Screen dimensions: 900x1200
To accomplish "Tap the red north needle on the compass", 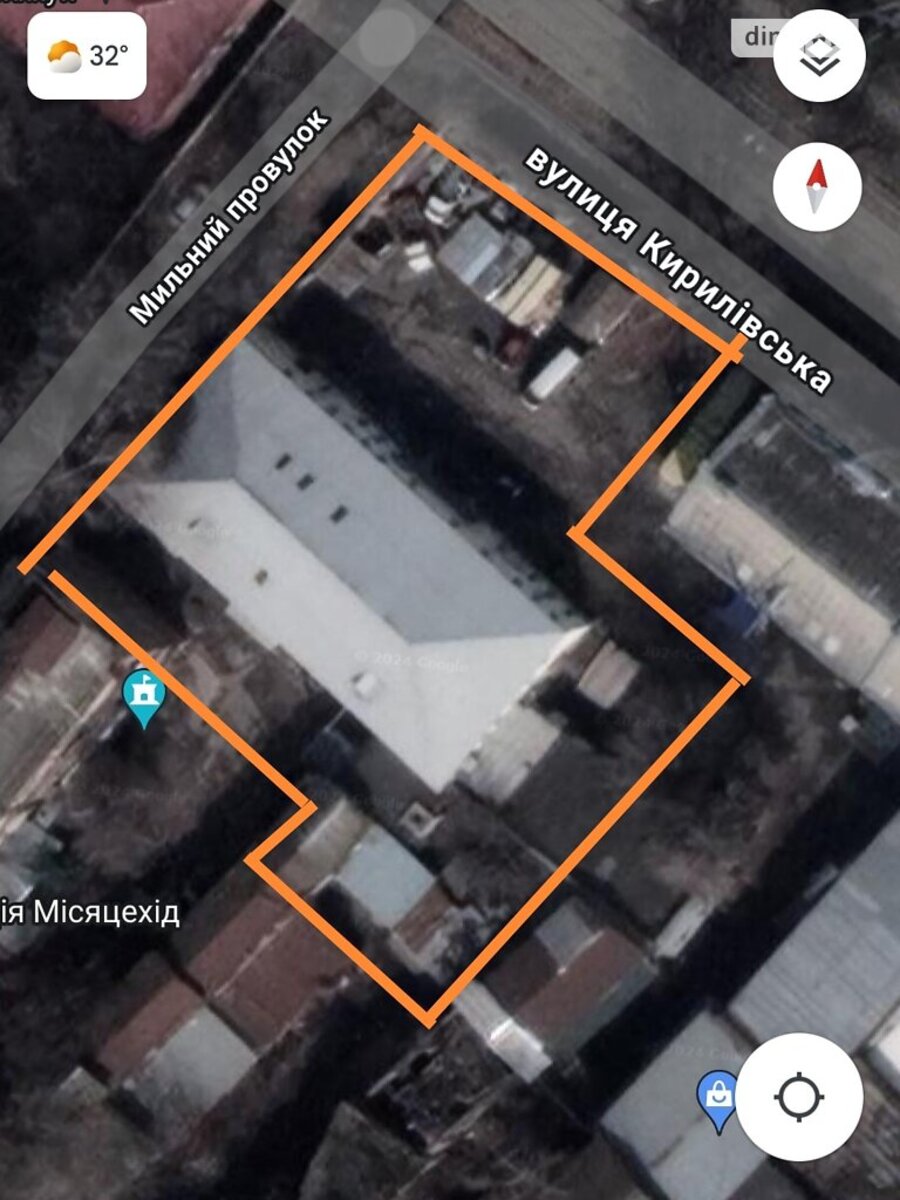I will tap(817, 175).
